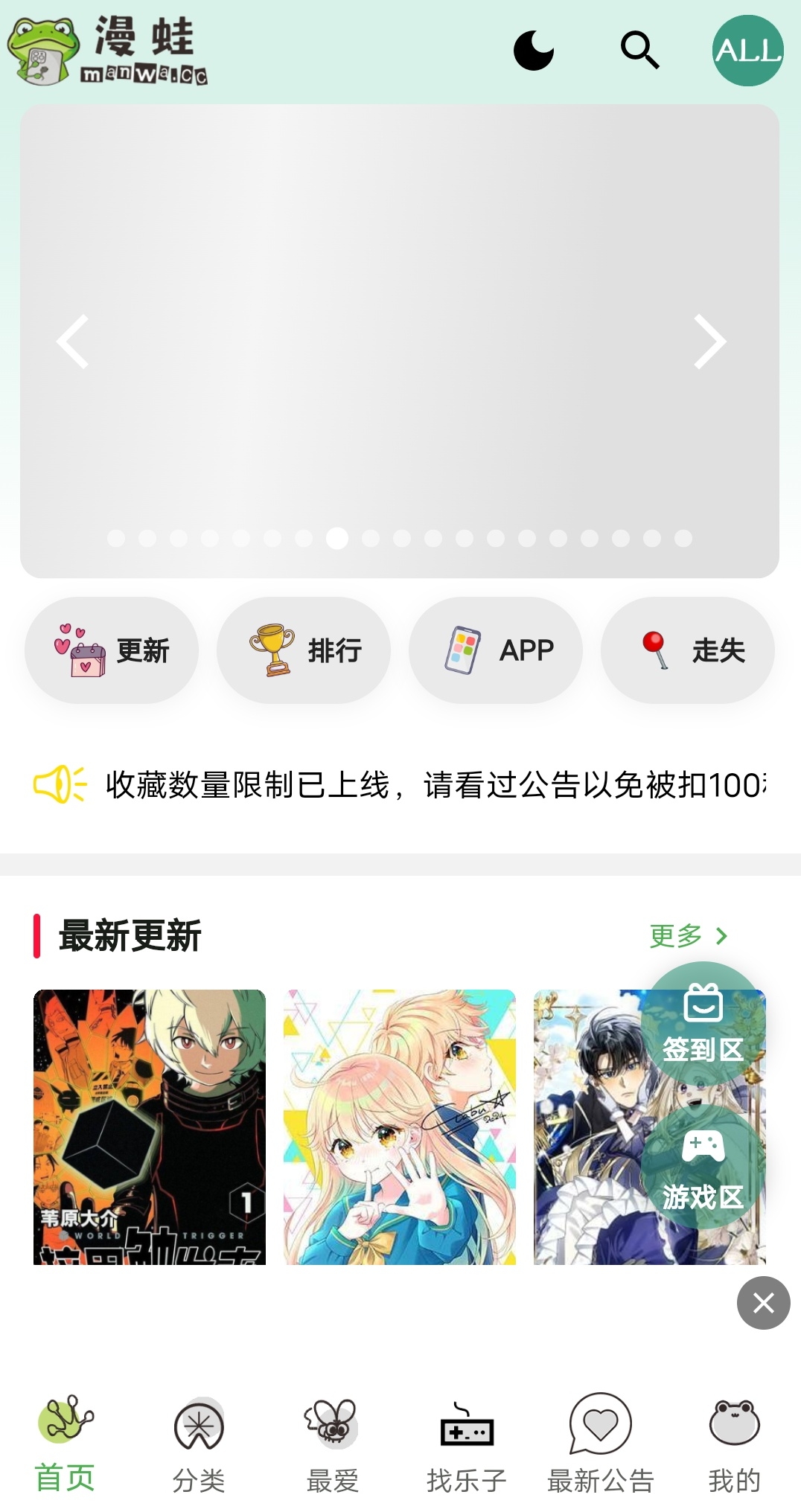Open the manga cover with two blonde girls
The image size is (801, 1512).
pyautogui.click(x=400, y=1127)
